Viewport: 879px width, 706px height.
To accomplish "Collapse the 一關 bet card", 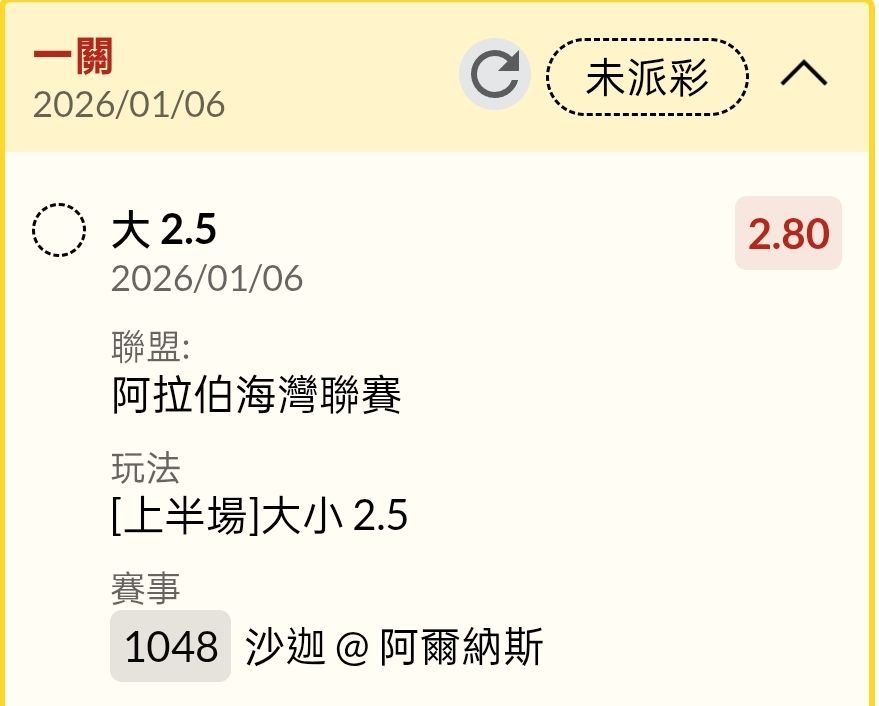I will [x=803, y=74].
